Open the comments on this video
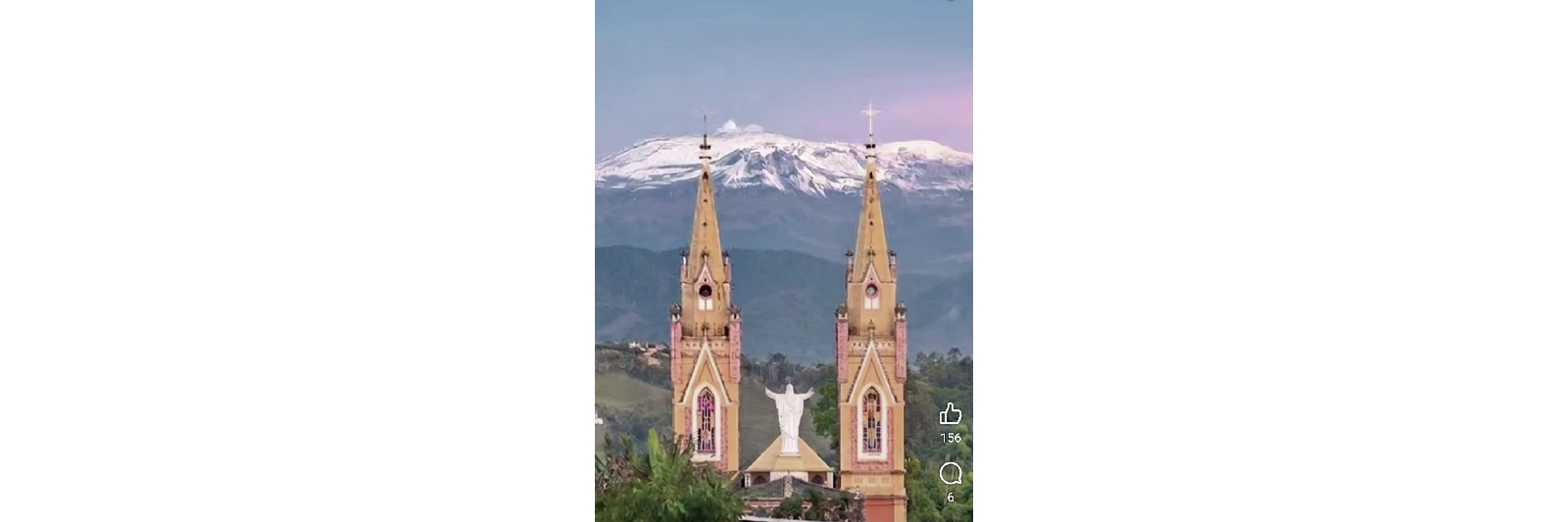 pos(950,475)
